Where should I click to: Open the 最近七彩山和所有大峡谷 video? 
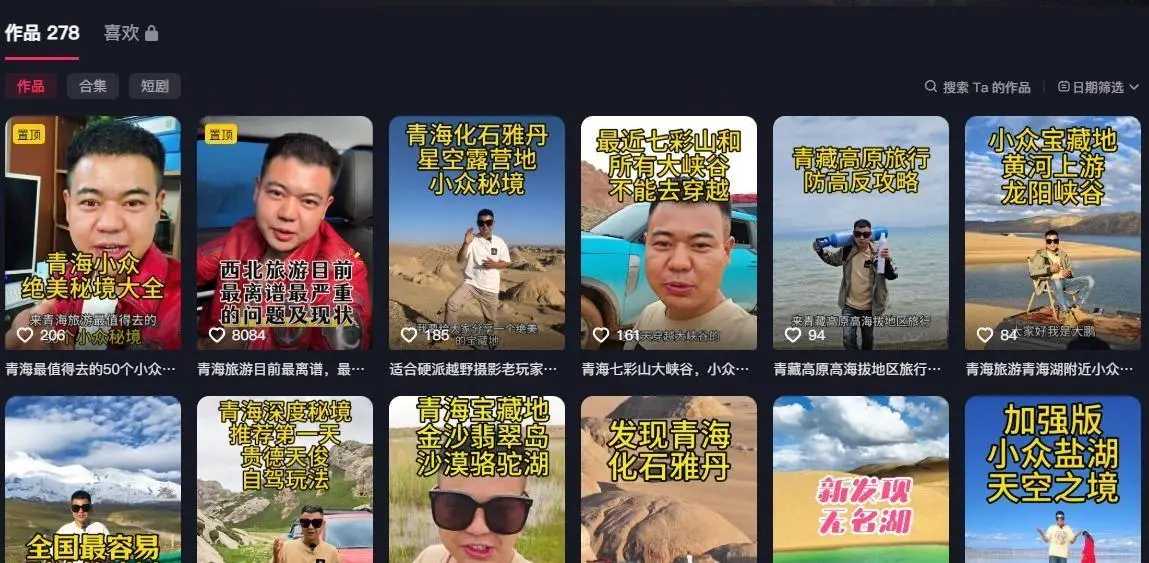click(669, 232)
